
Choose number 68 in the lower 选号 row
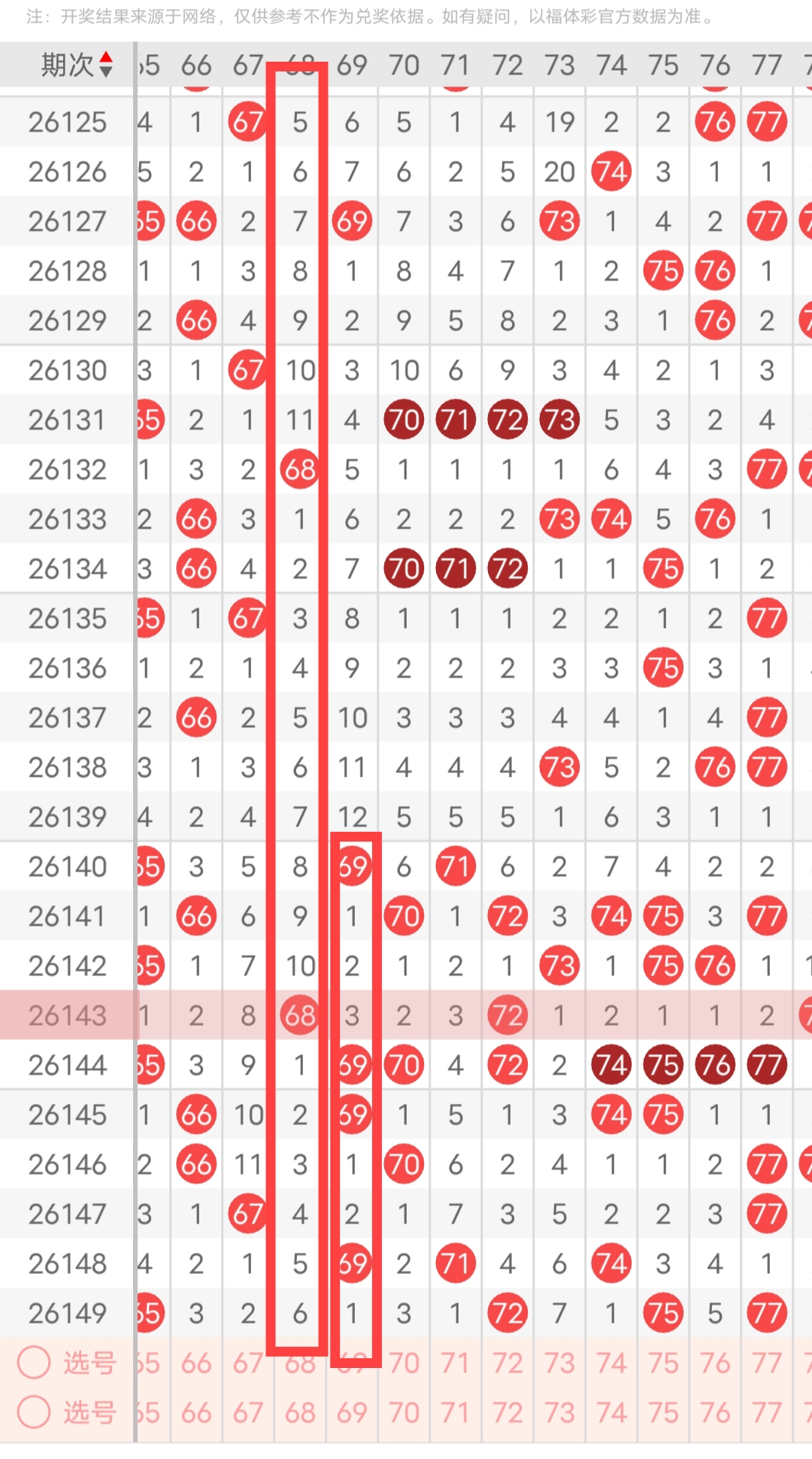coord(300,1412)
